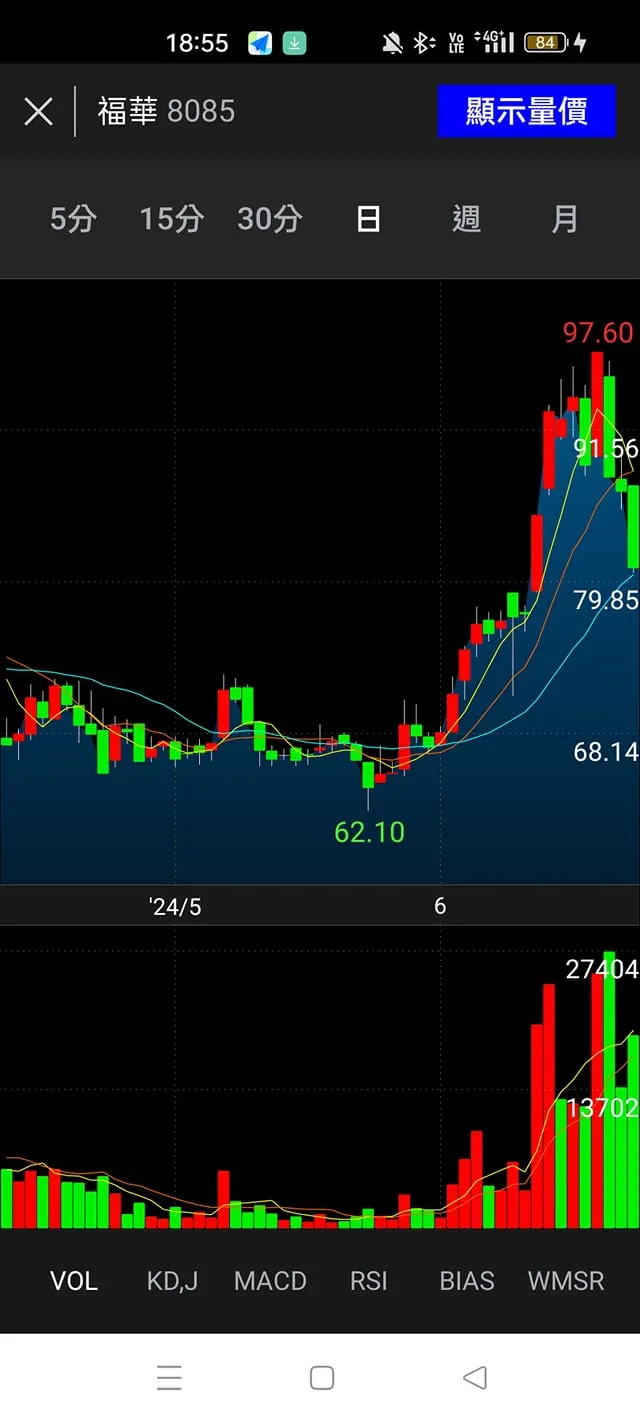Switch to the 週 weekly chart

(466, 219)
